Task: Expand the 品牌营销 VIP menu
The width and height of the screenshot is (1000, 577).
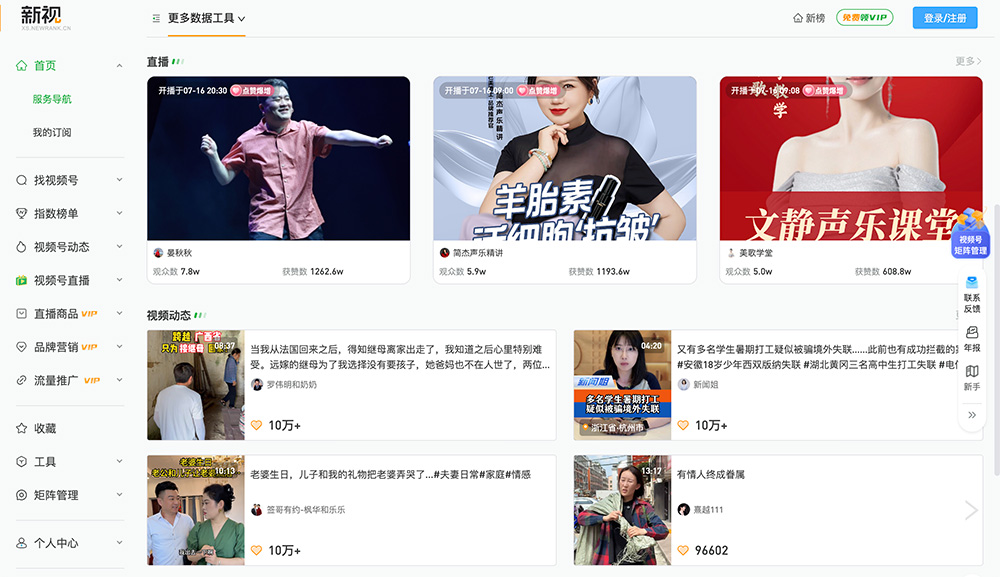Action: (68, 347)
